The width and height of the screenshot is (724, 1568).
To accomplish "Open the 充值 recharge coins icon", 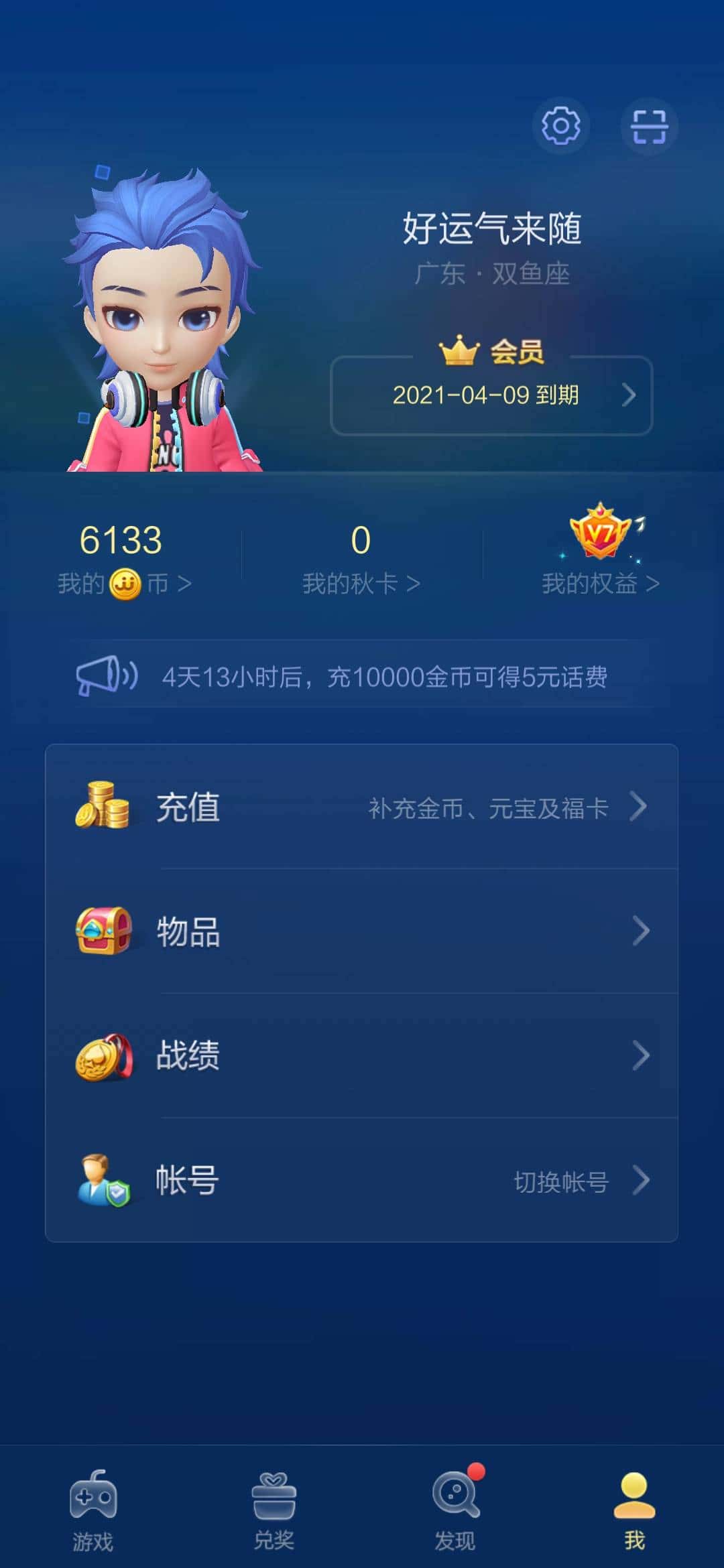I will [x=104, y=807].
